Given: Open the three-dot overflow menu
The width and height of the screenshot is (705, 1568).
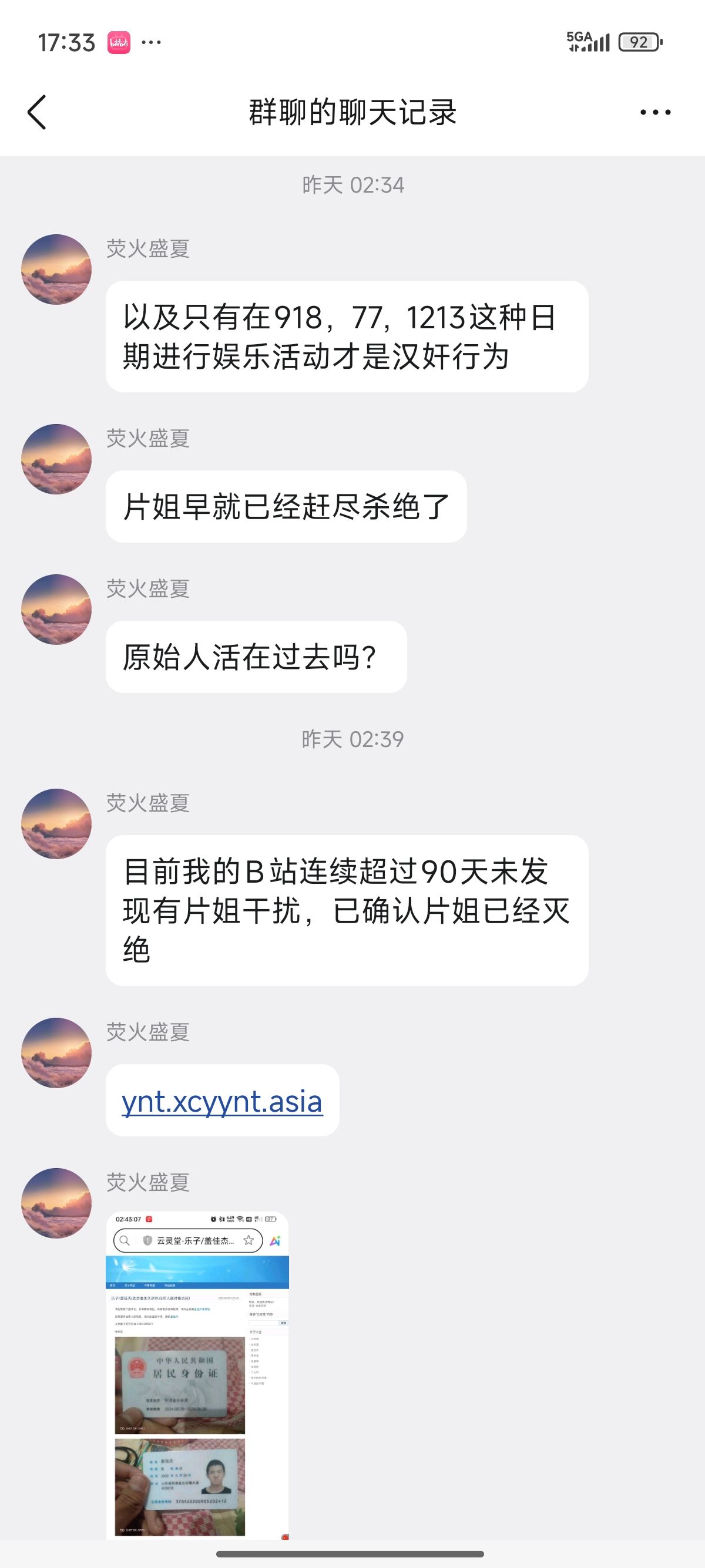Looking at the screenshot, I should (655, 112).
